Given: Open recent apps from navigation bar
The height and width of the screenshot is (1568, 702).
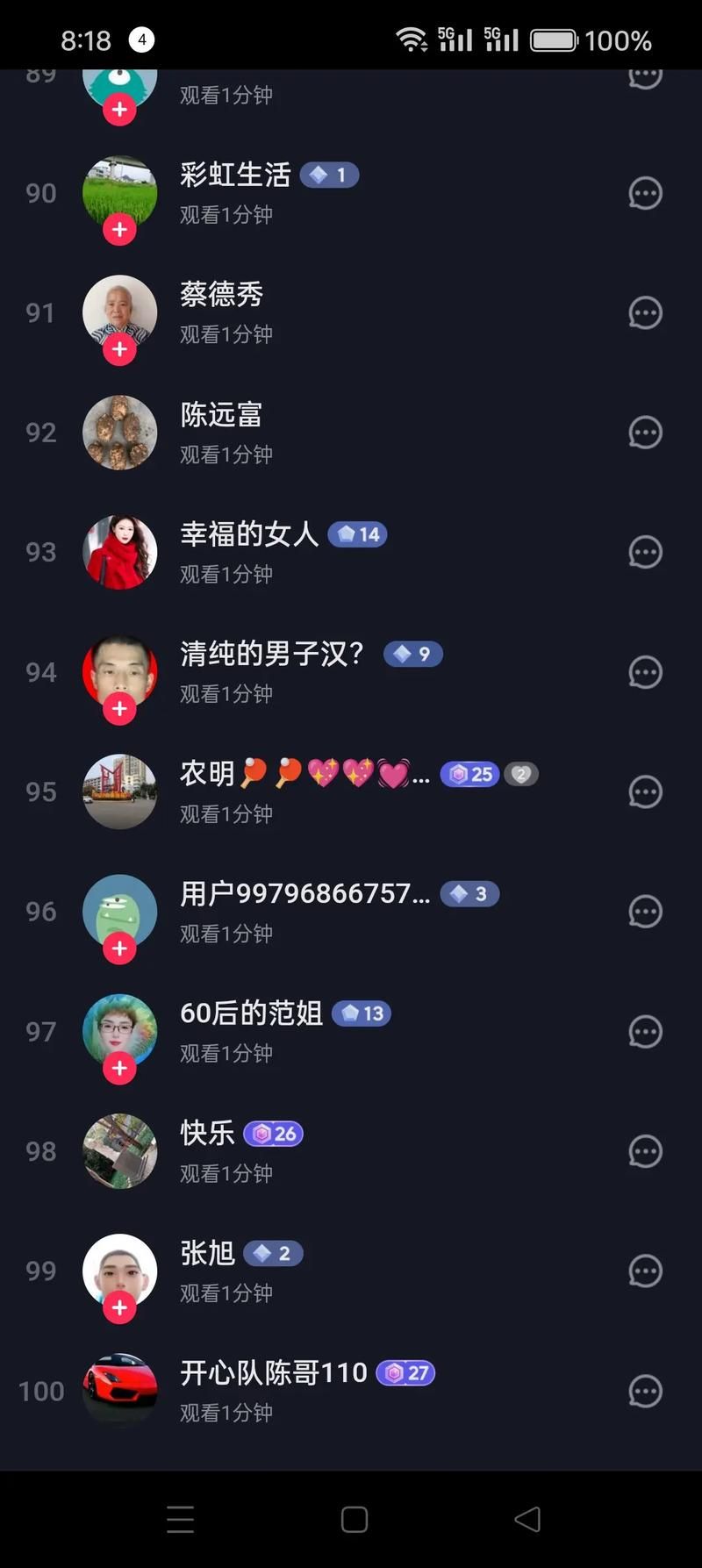Looking at the screenshot, I should click(180, 1519).
